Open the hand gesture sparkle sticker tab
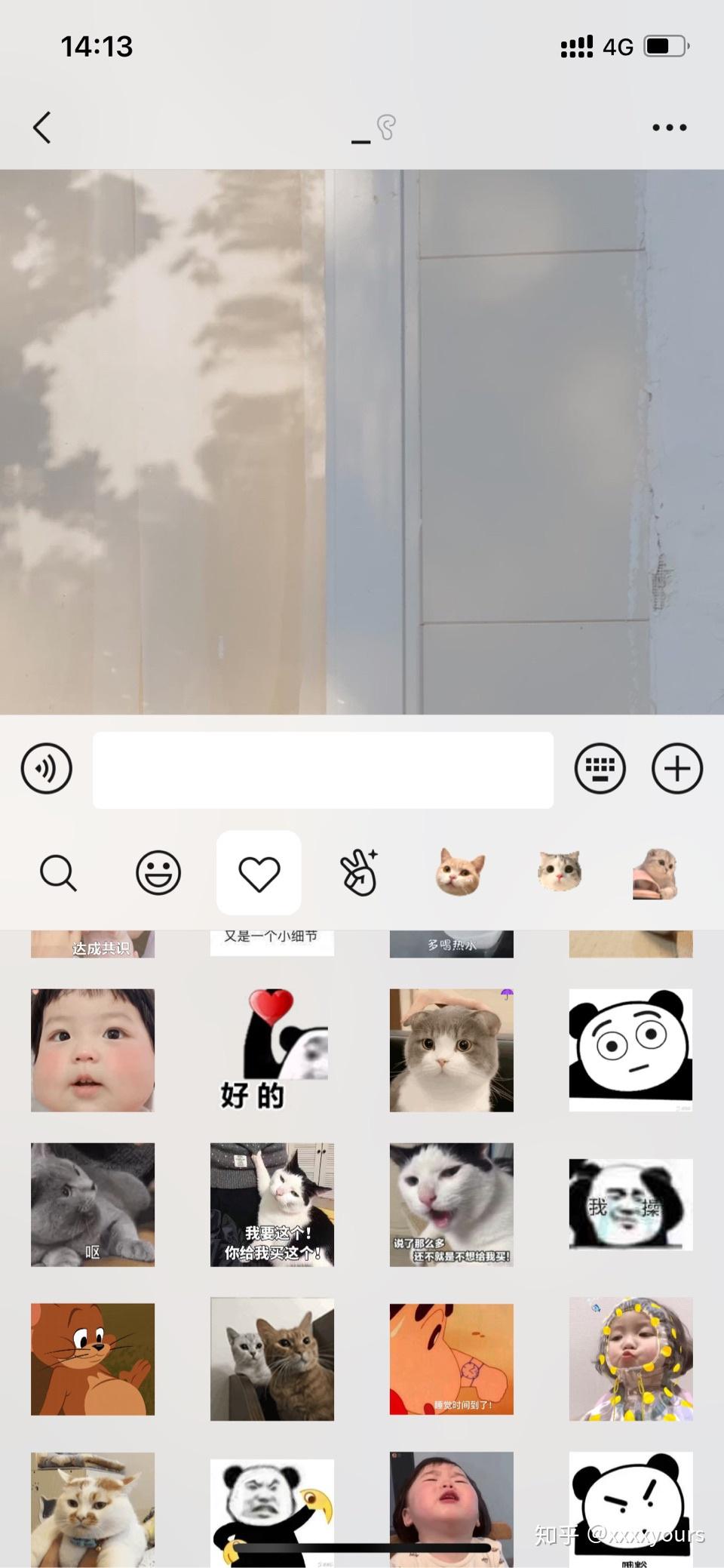Viewport: 724px width, 1568px height. tap(359, 873)
